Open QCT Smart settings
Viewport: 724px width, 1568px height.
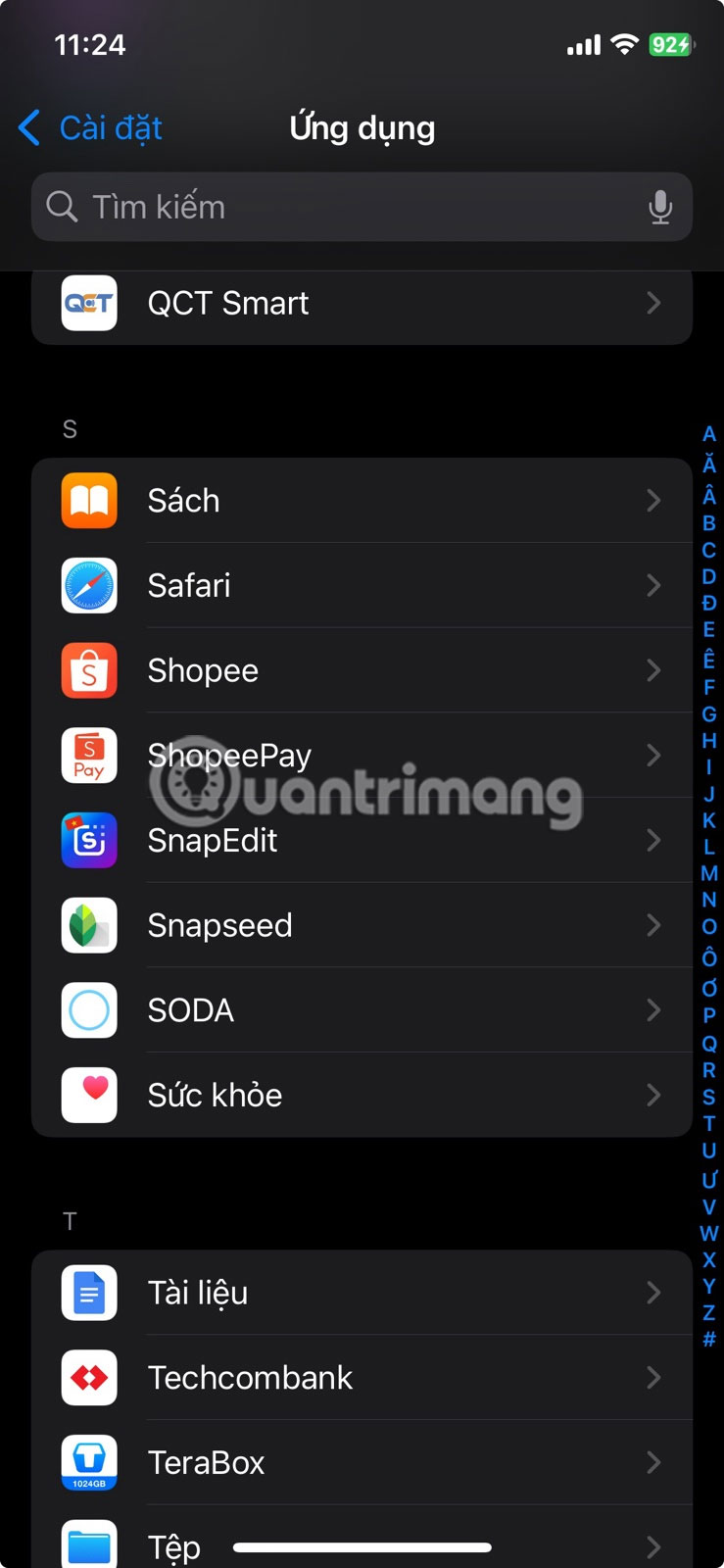361,304
